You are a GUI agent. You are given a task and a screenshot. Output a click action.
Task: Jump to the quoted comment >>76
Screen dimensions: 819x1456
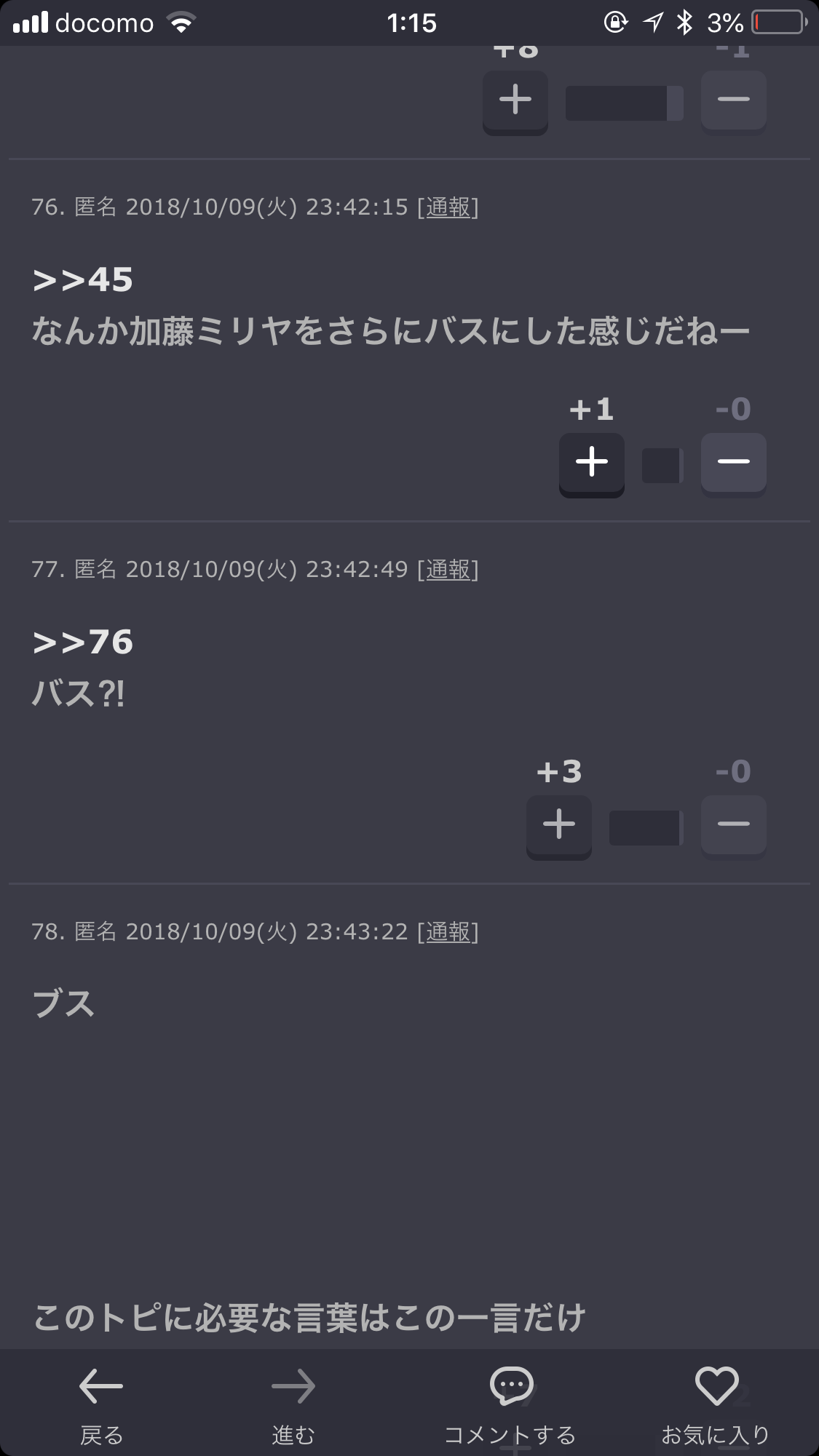point(83,643)
